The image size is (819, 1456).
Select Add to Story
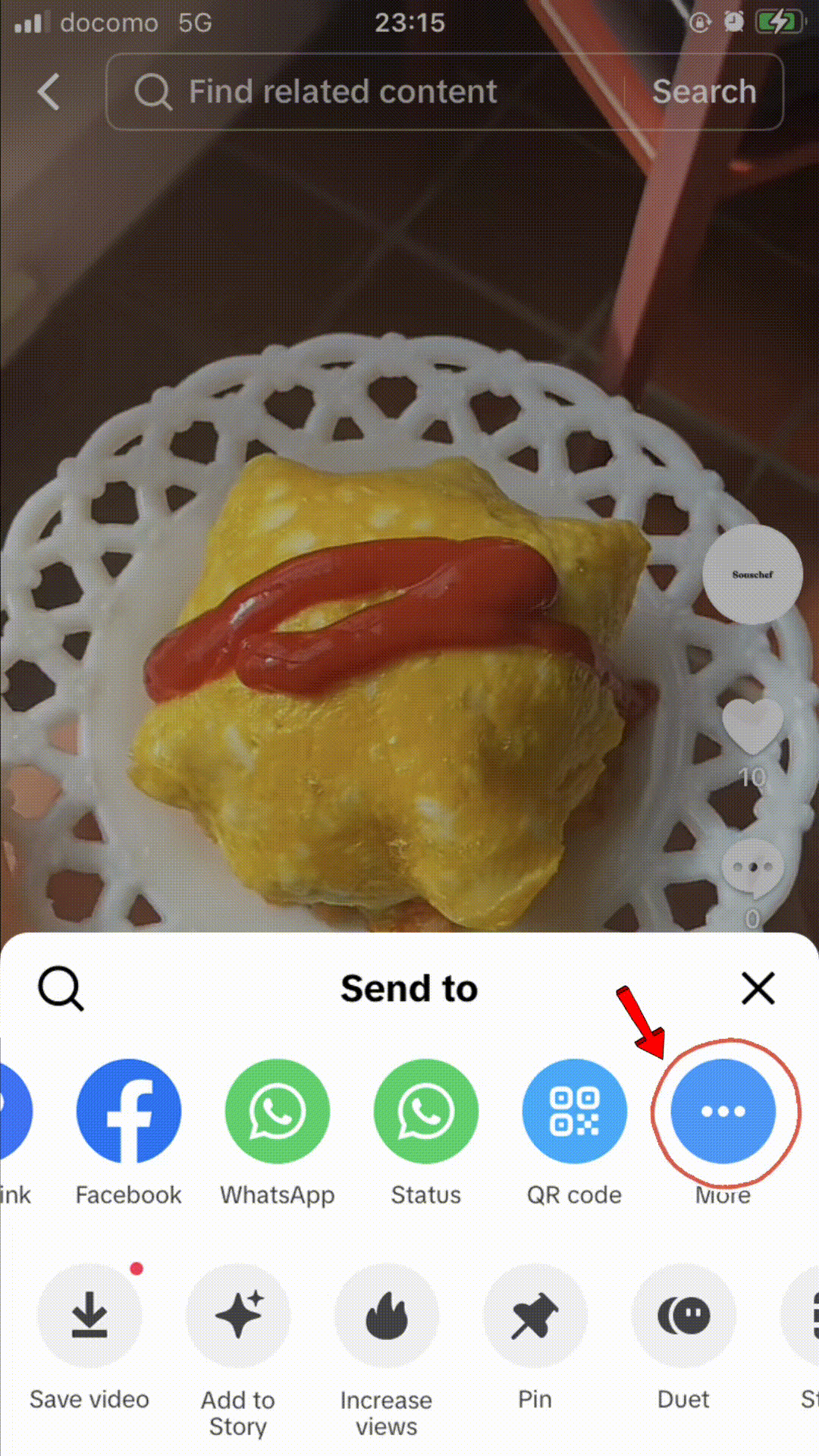click(238, 1316)
